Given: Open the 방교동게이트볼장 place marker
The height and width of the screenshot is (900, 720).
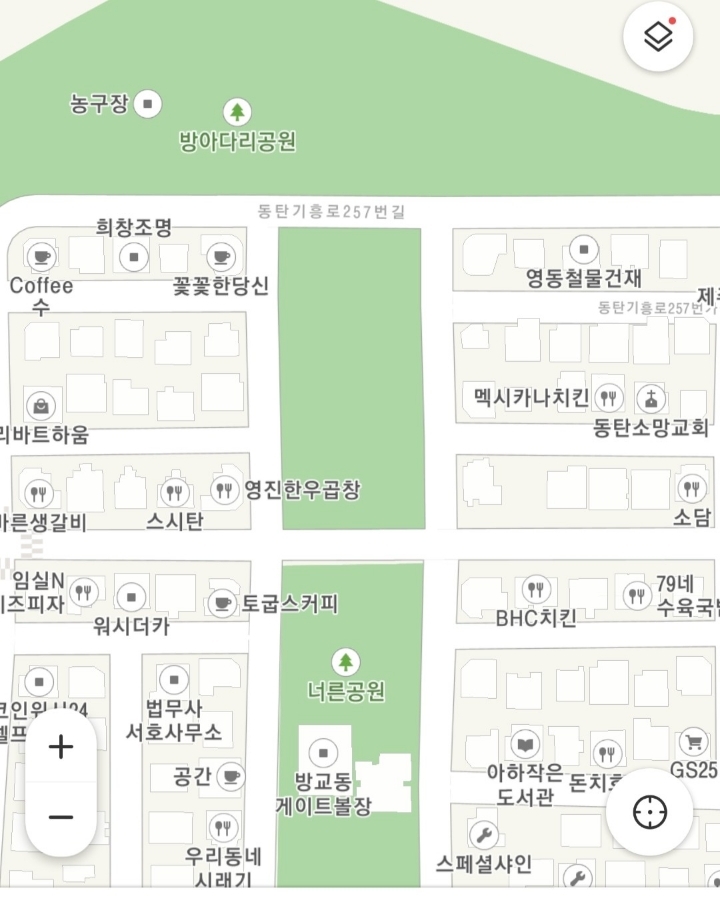Looking at the screenshot, I should tap(322, 750).
